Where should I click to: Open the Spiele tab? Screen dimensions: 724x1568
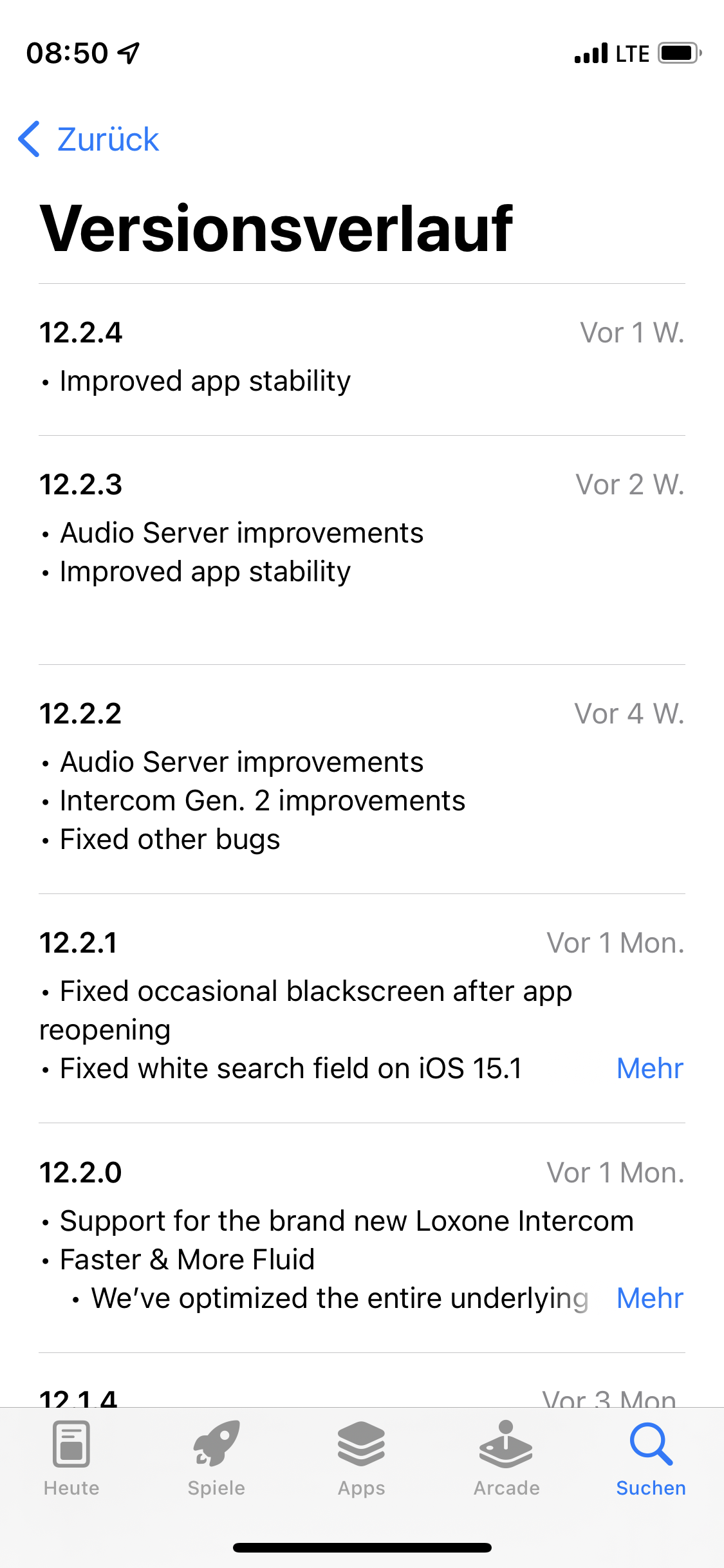click(x=216, y=1458)
